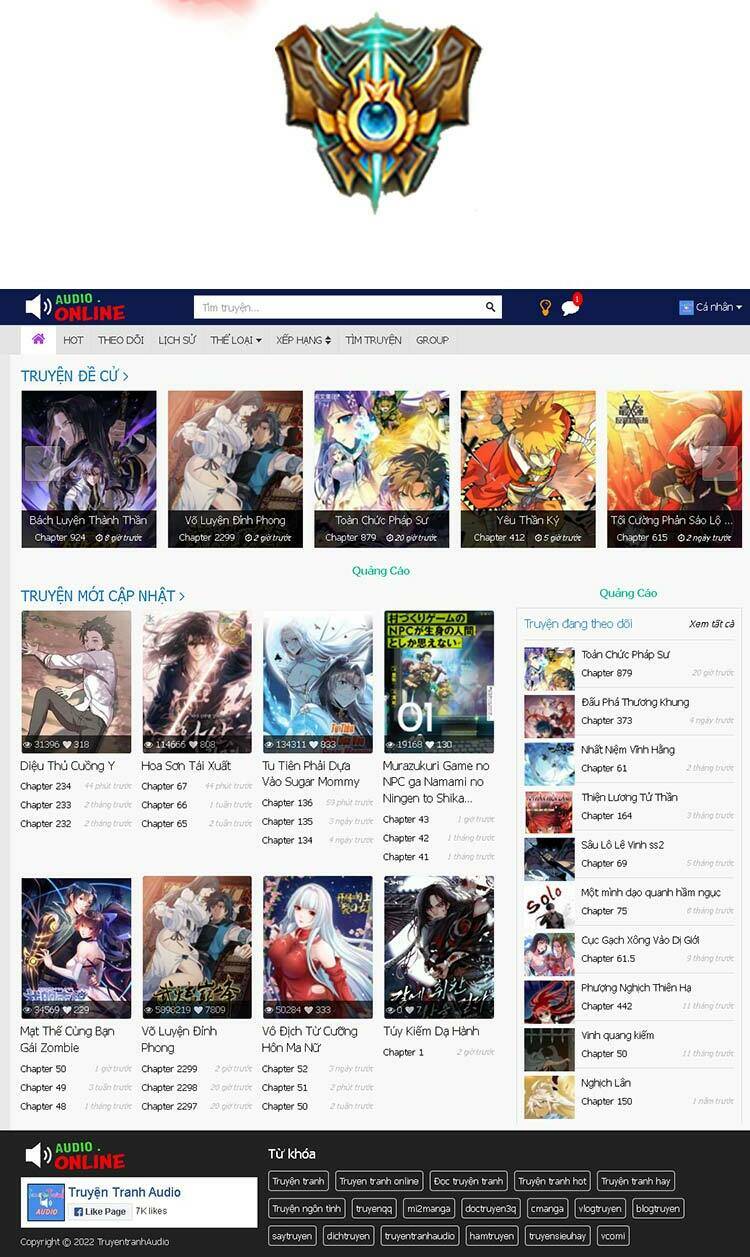Screen dimensions: 750x1257
Task: Tap Xem tất cả in followed list
Action: pos(711,624)
